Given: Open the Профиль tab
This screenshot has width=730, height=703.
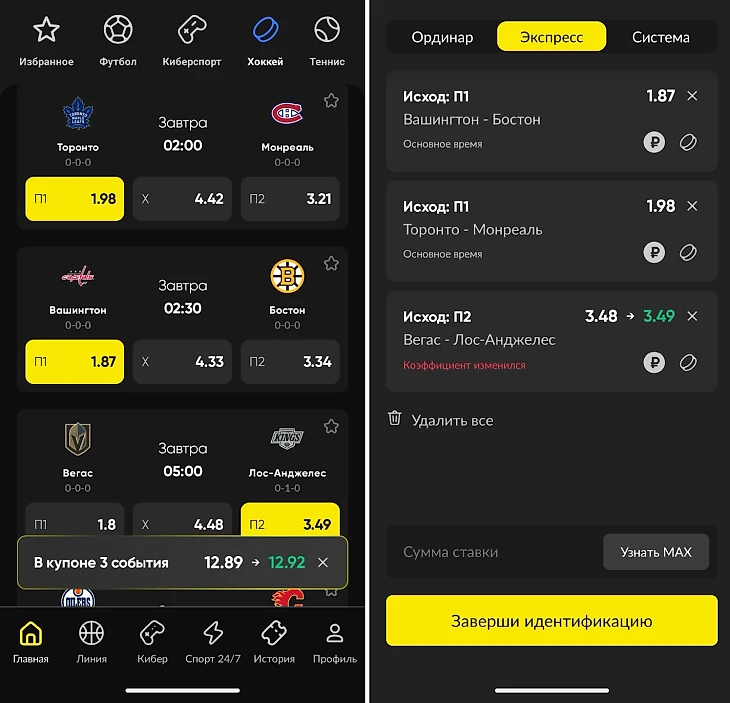Looking at the screenshot, I should pyautogui.click(x=334, y=642).
